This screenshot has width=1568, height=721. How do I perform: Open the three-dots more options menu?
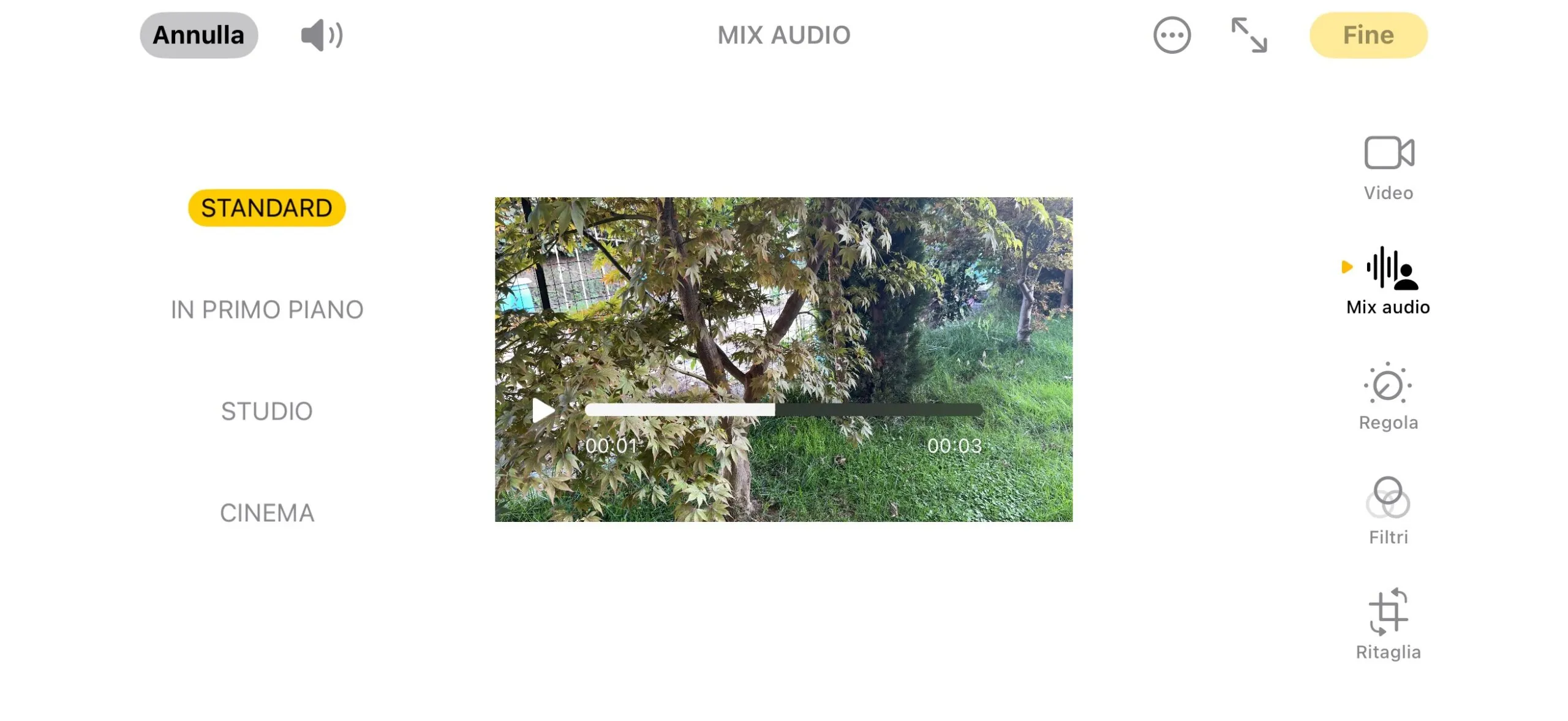pyautogui.click(x=1171, y=35)
